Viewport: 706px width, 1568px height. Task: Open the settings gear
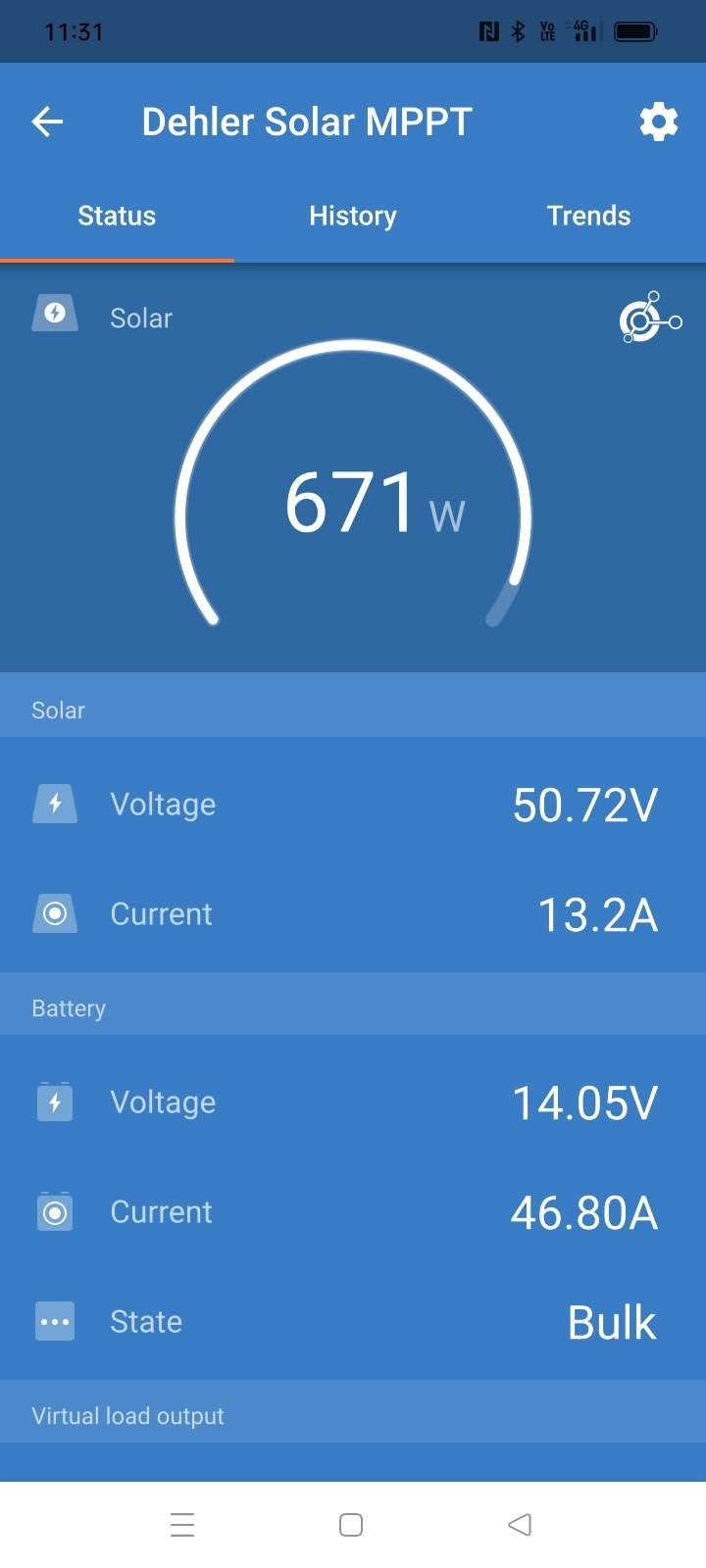pyautogui.click(x=658, y=122)
